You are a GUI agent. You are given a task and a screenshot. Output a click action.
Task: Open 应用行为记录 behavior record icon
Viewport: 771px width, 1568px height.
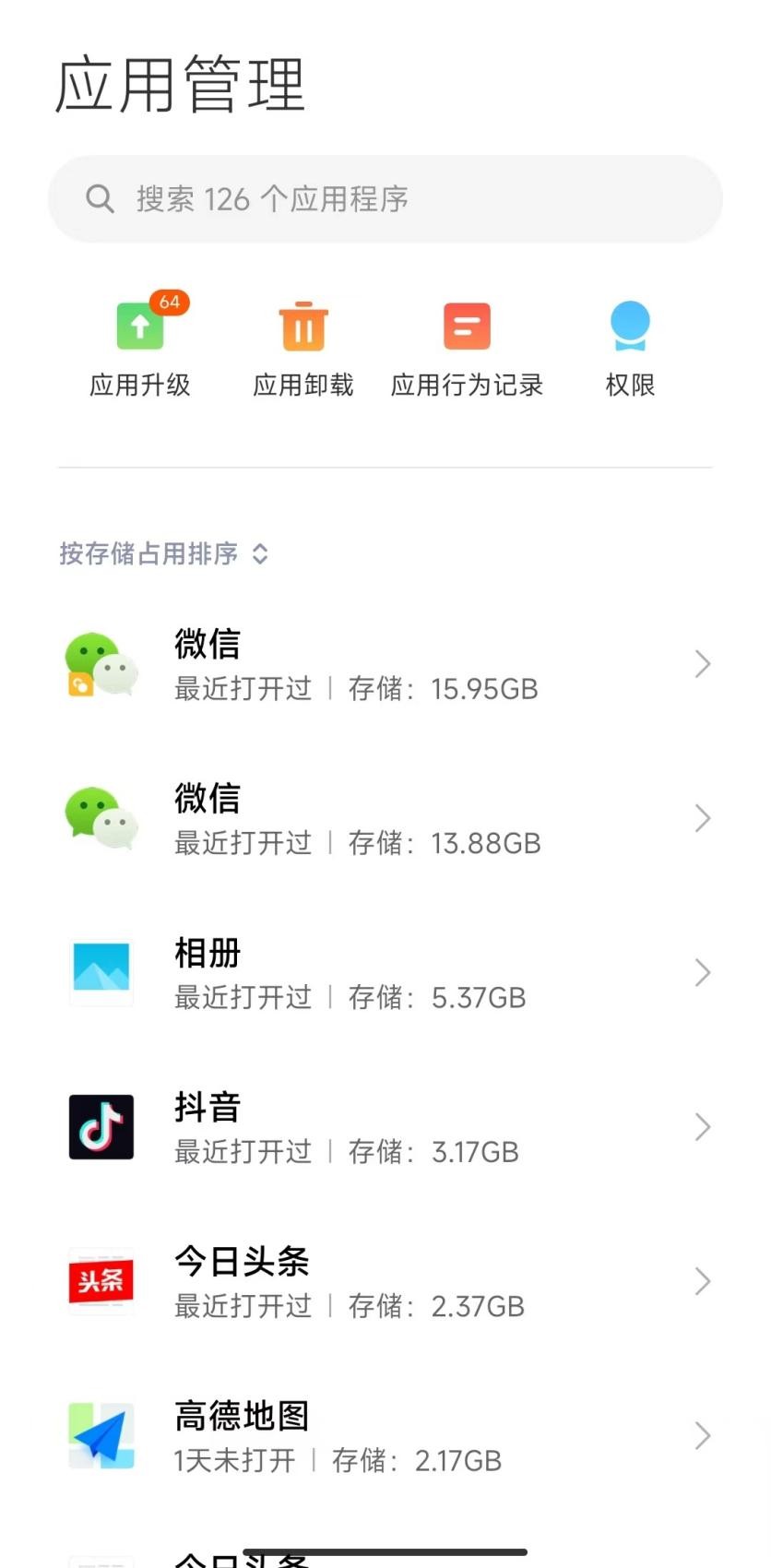[467, 326]
